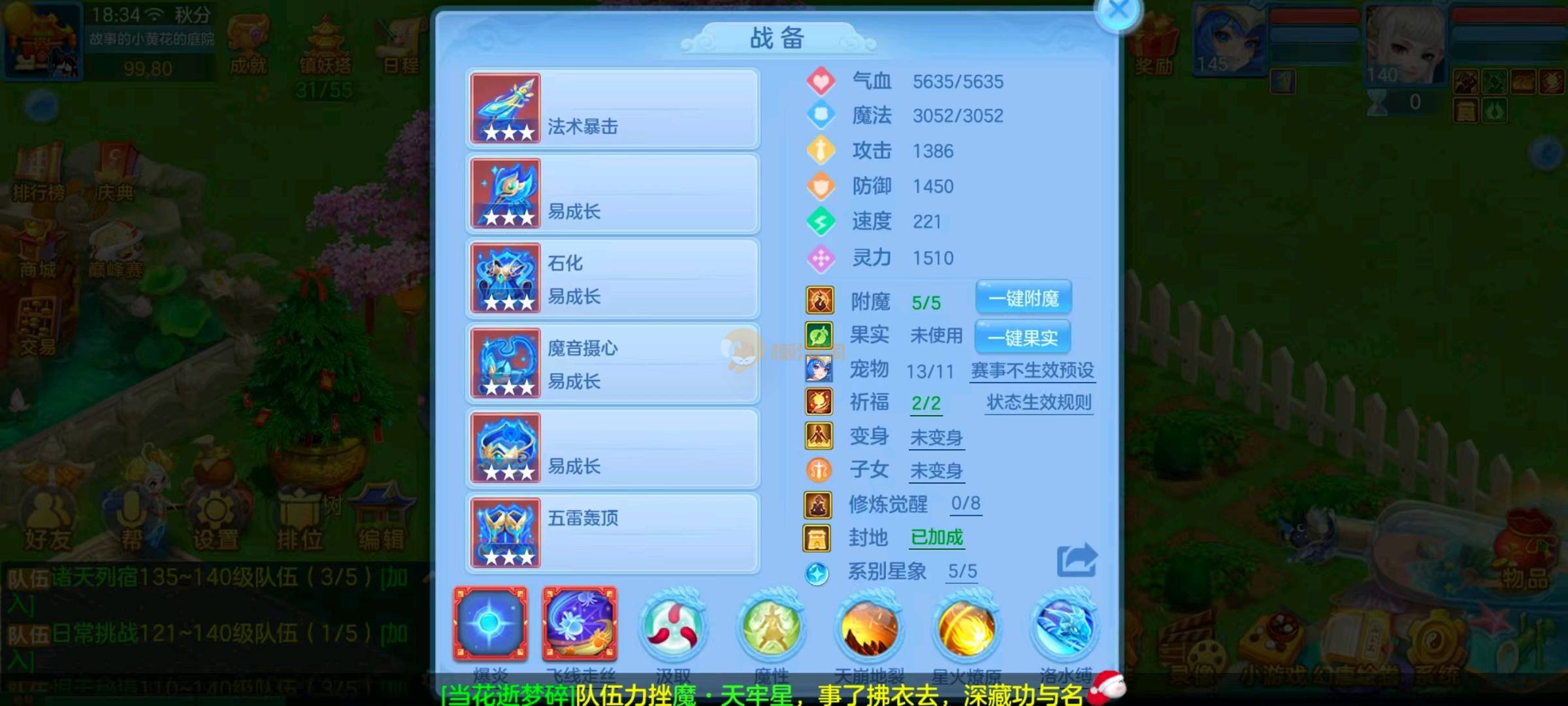The width and height of the screenshot is (1568, 706).
Task: Open 变身 未变身 setting
Action: pos(936,437)
